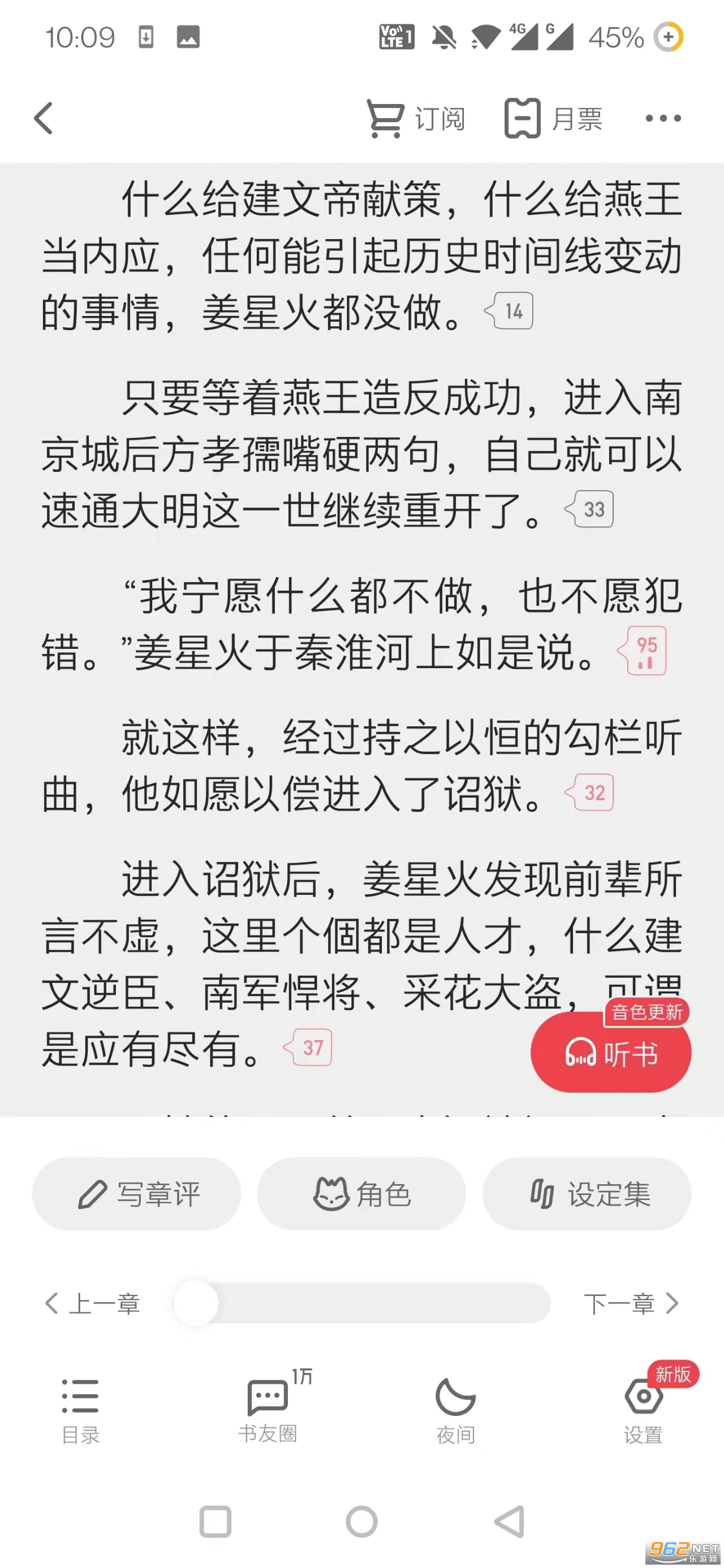Open the three-dot overflow menu
The image size is (724, 1568).
[x=663, y=118]
